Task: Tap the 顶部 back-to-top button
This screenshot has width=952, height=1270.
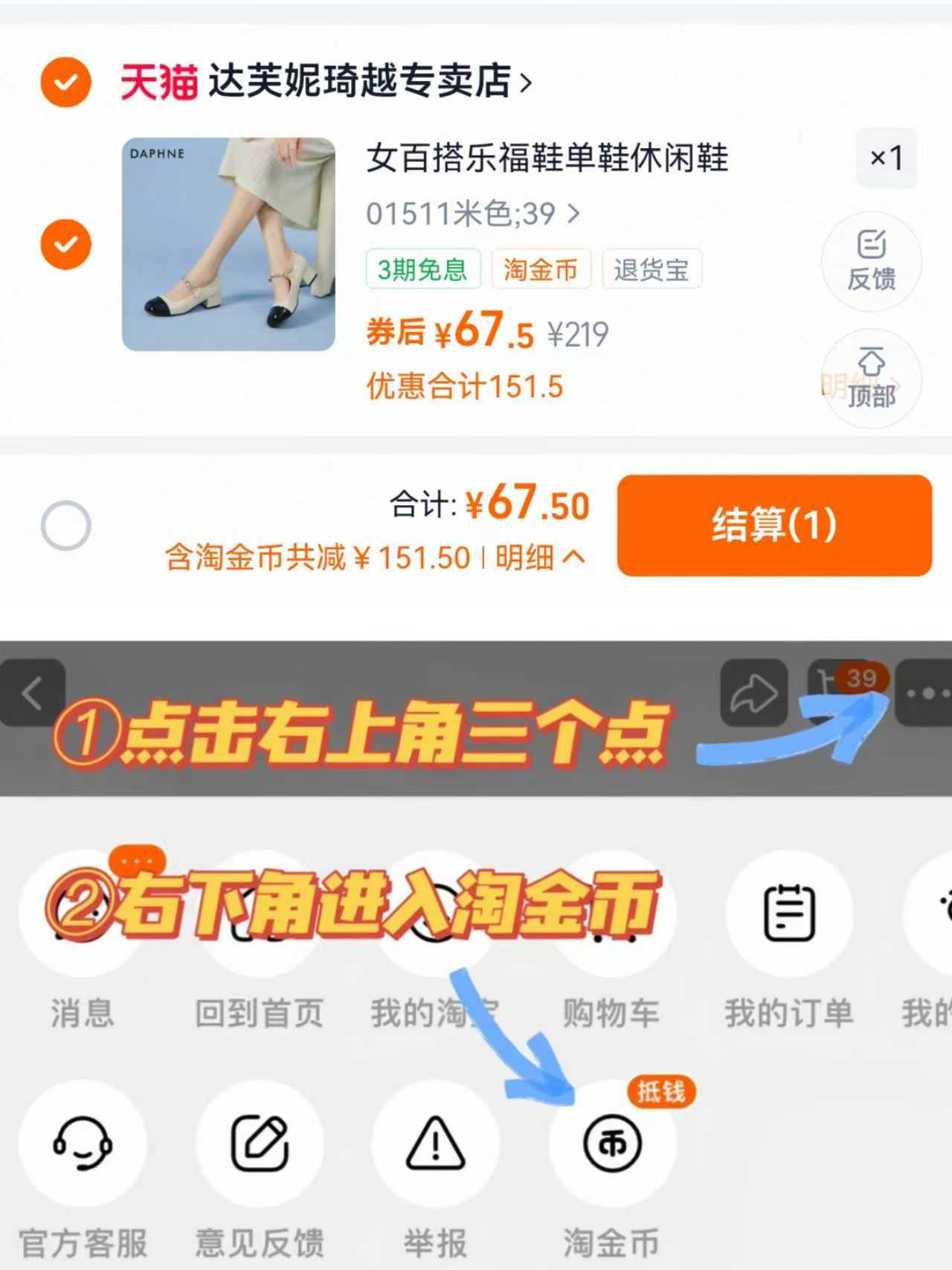Action: 872,379
